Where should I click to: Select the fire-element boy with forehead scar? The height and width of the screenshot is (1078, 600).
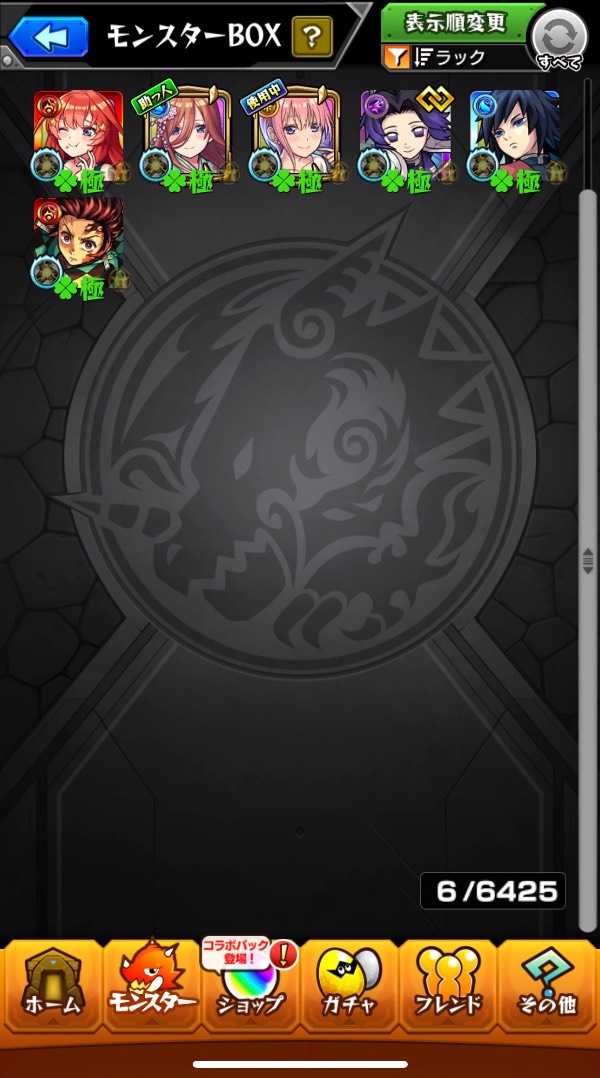(x=78, y=248)
